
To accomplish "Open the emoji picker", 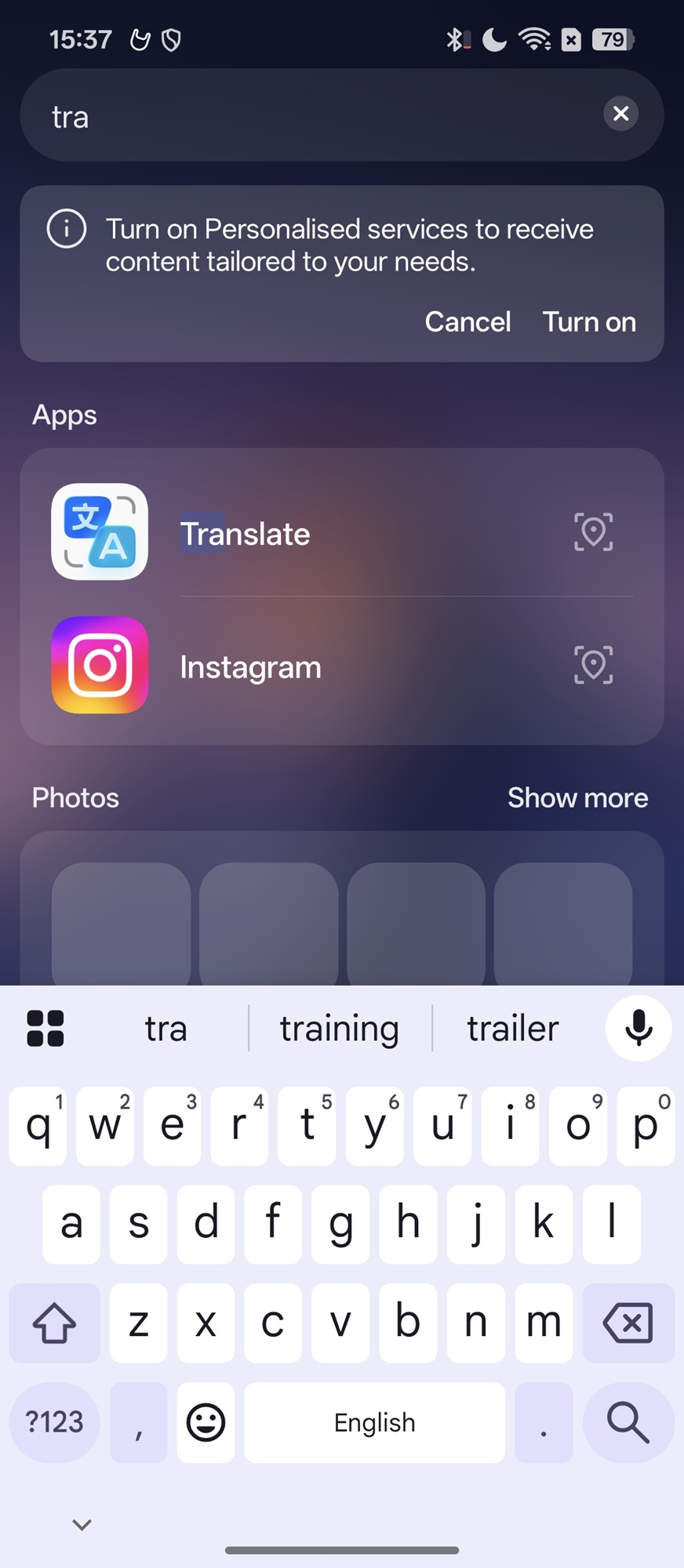I will coord(206,1422).
